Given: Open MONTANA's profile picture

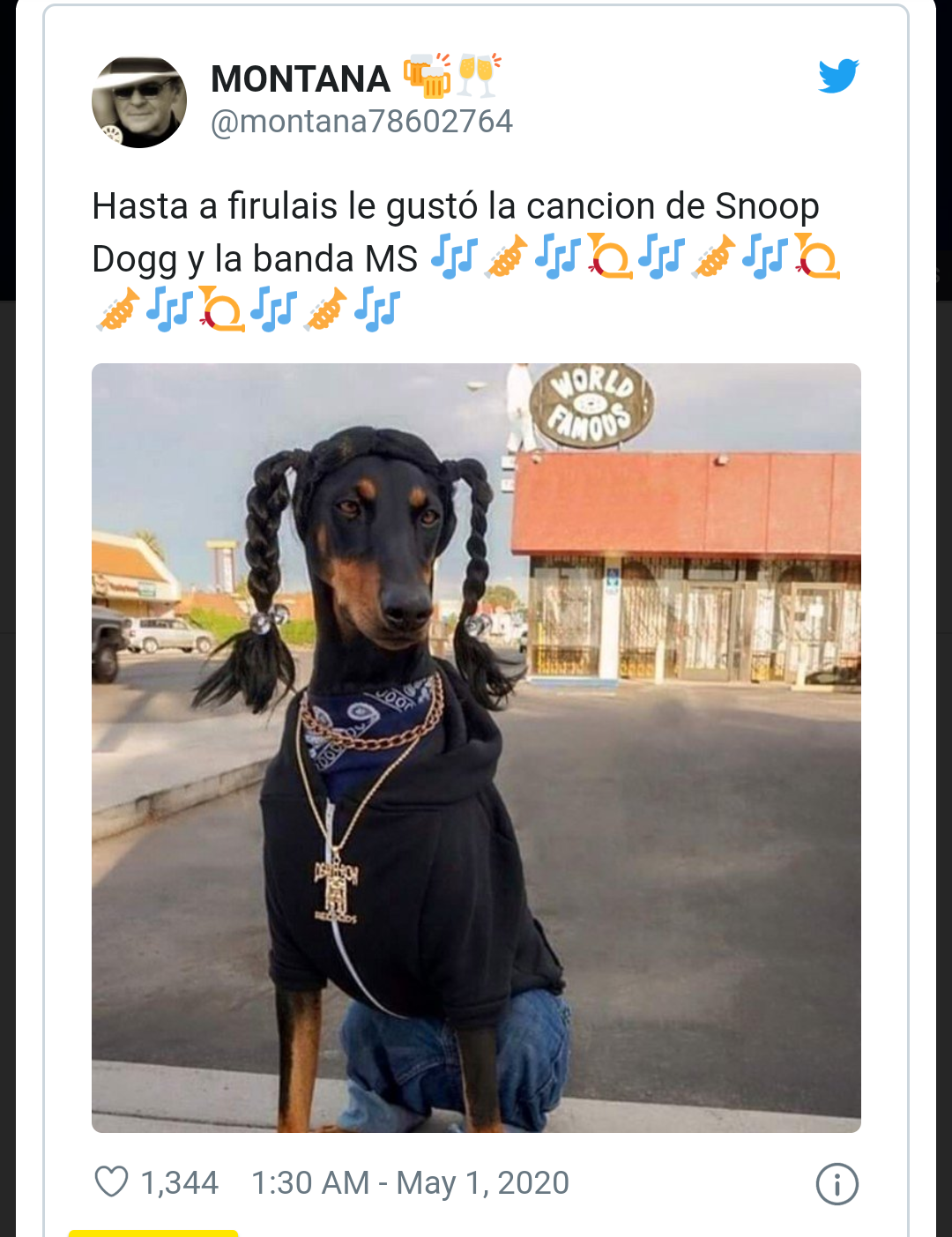Looking at the screenshot, I should point(139,102).
